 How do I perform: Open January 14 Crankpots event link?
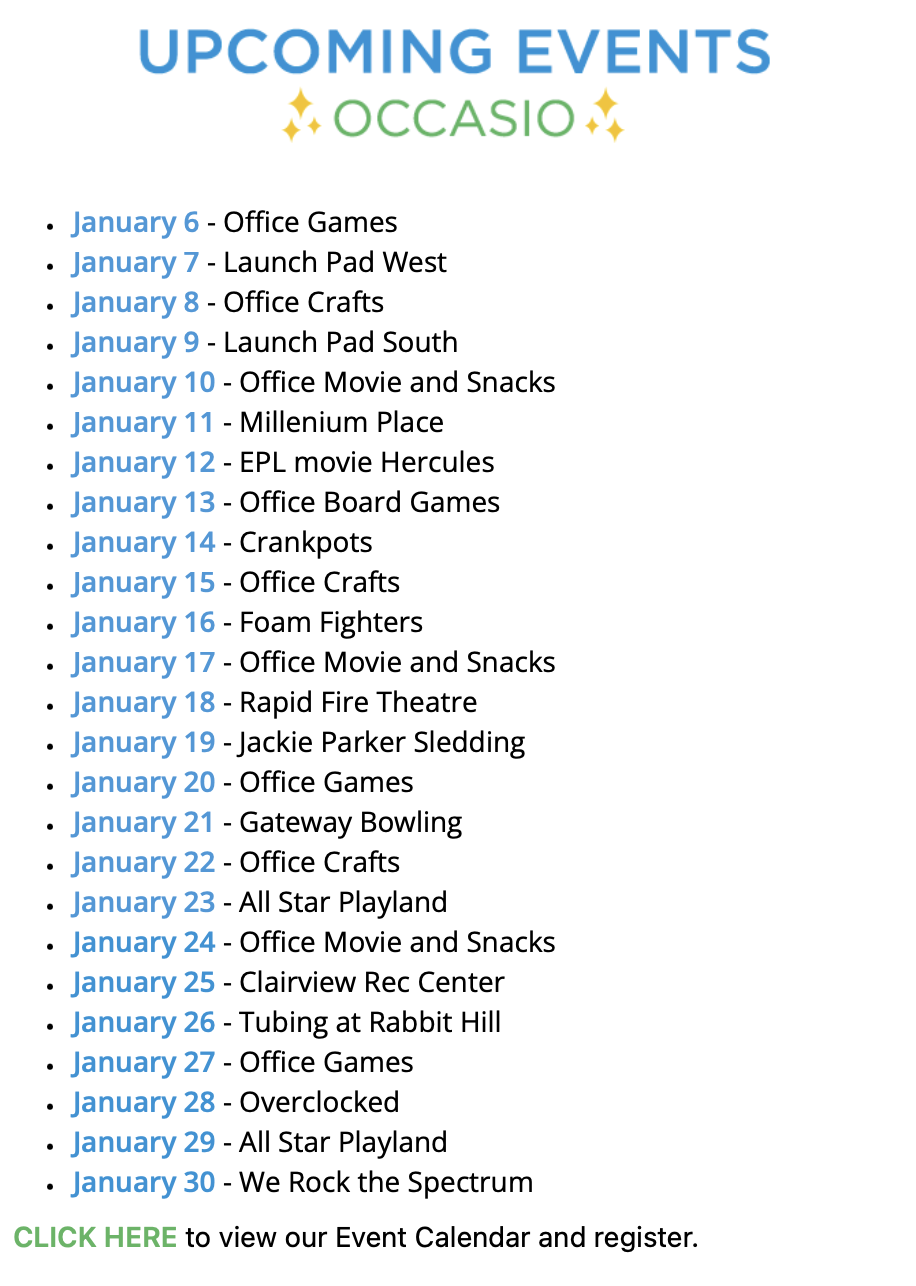click(x=143, y=542)
